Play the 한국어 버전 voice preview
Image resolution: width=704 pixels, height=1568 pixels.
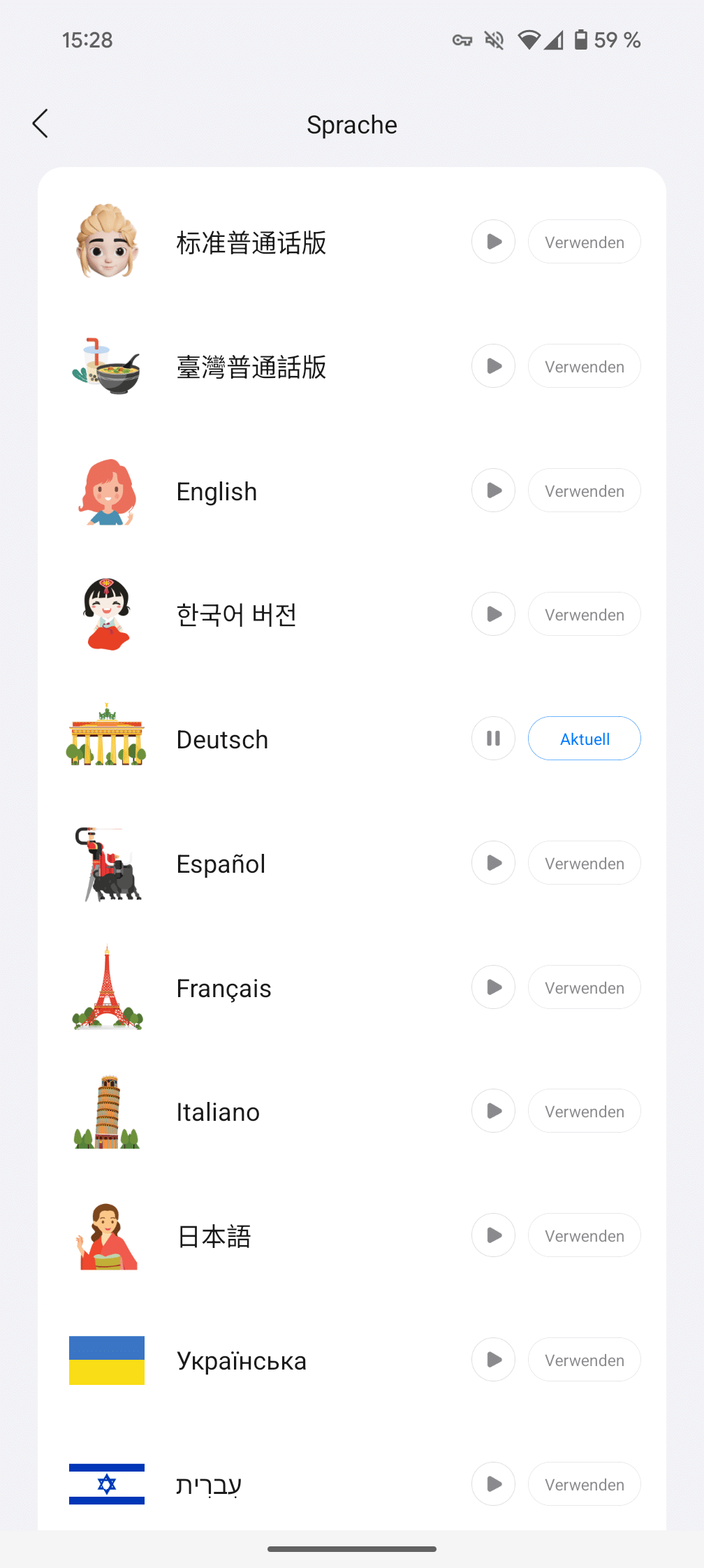click(493, 614)
